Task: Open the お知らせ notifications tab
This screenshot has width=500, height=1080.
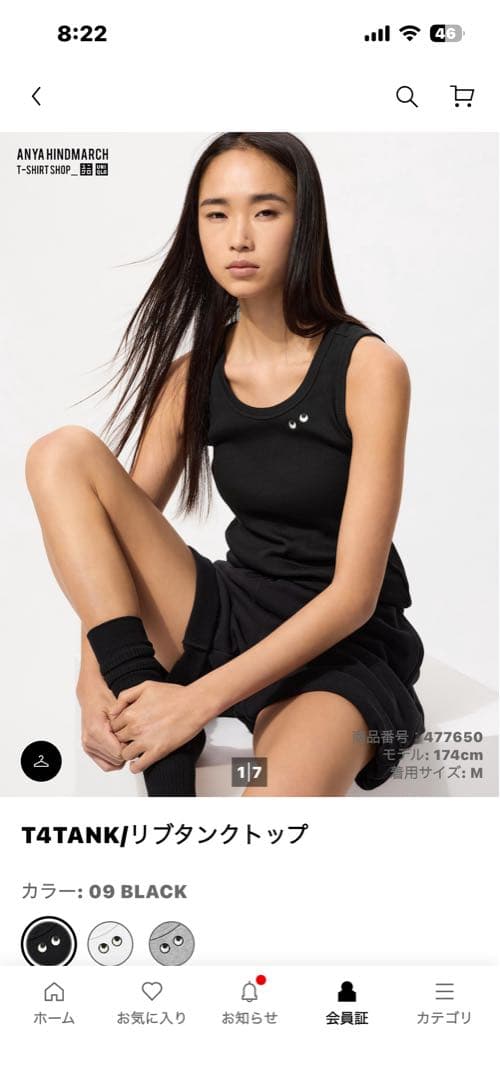Action: point(249,1003)
